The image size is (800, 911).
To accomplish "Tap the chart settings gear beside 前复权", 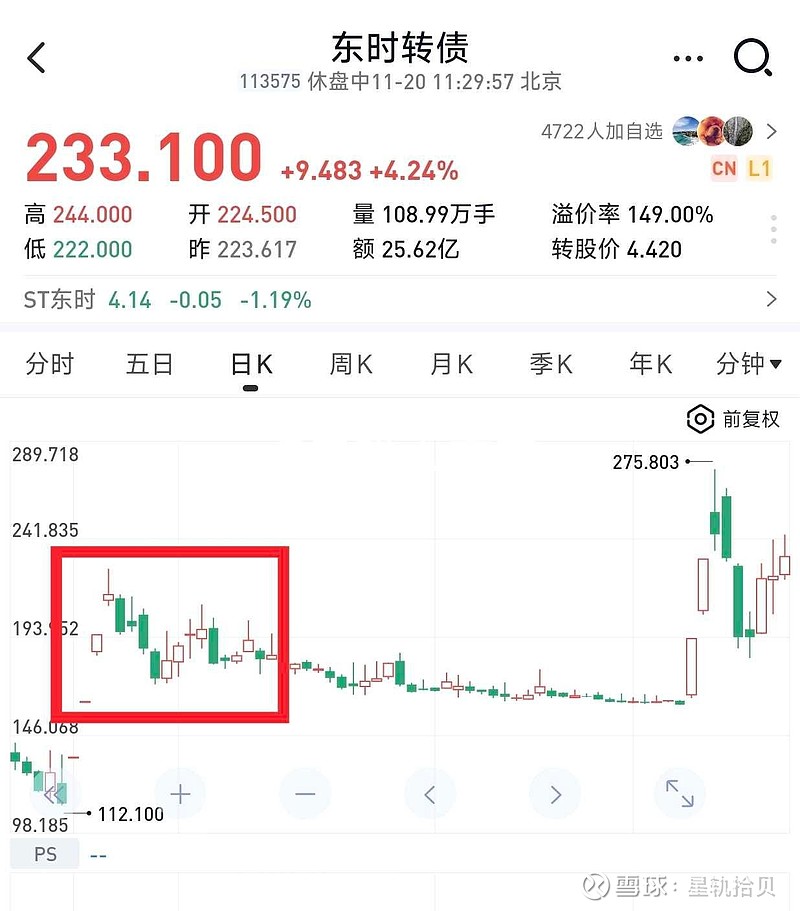I will tap(701, 419).
